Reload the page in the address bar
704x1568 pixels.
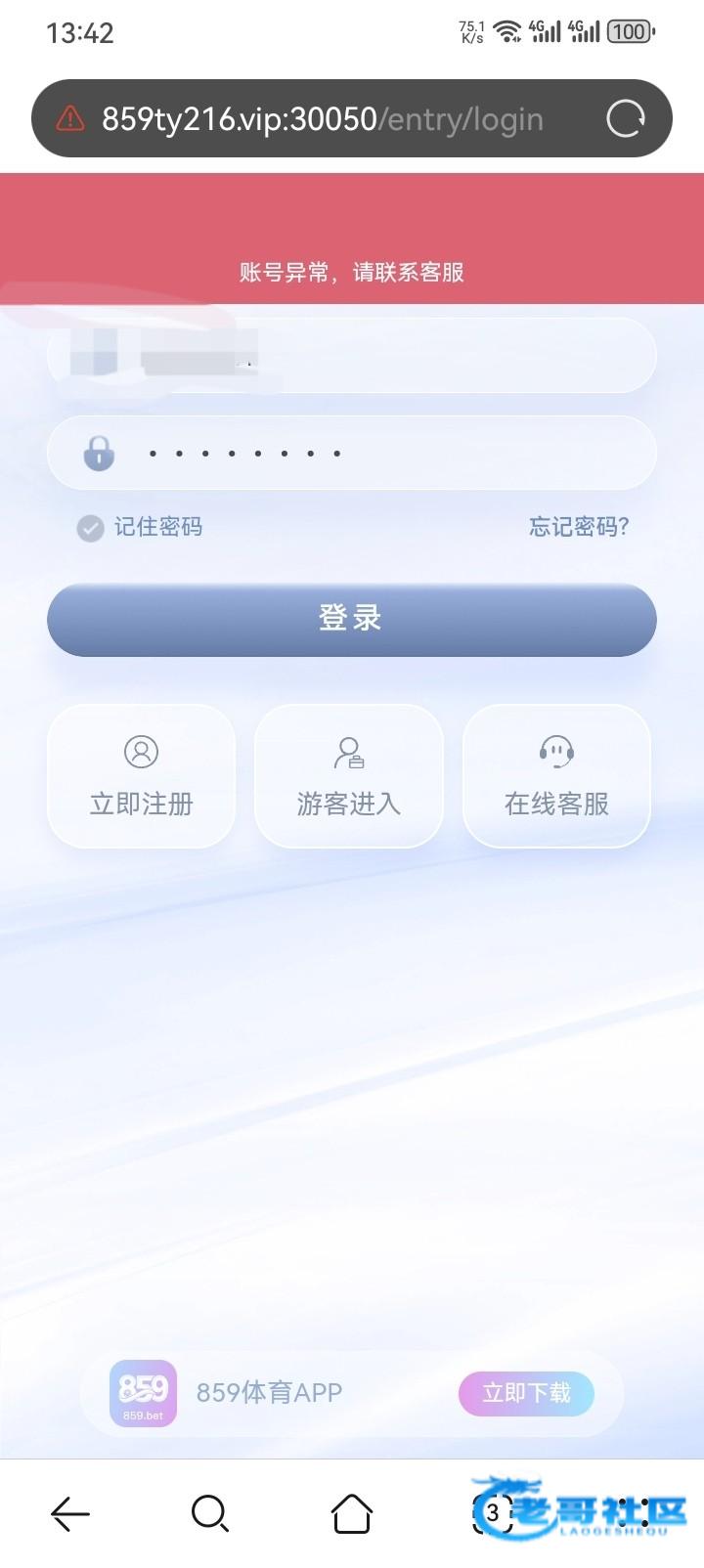(625, 119)
